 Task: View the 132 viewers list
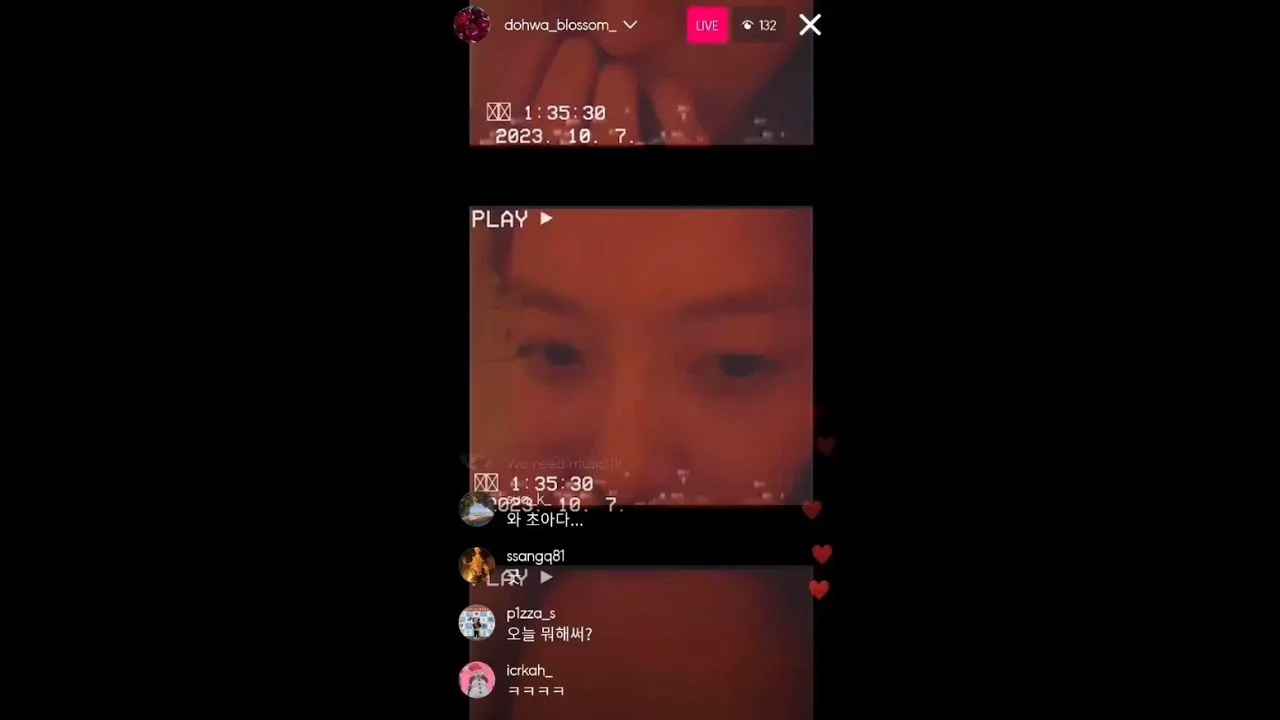[759, 25]
